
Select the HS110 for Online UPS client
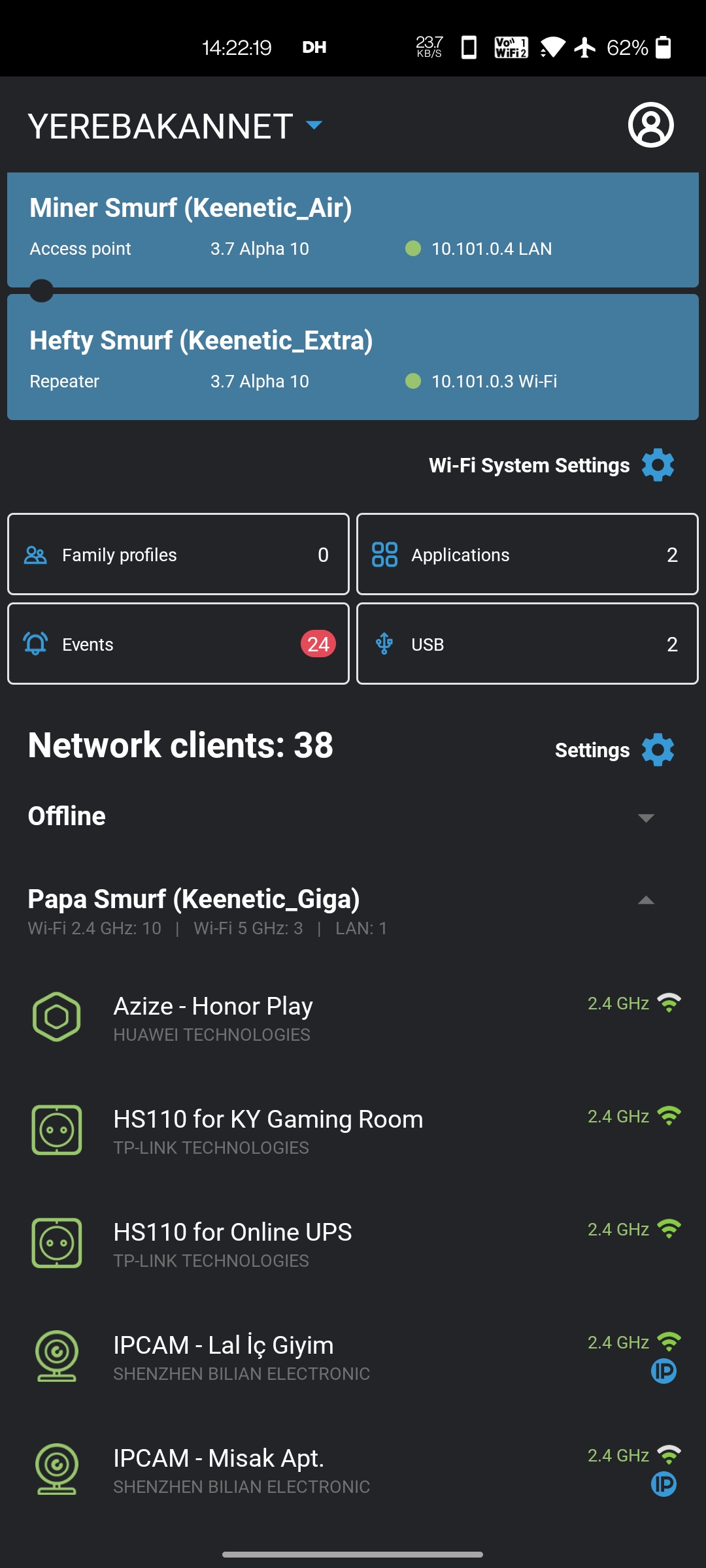pyautogui.click(x=353, y=1243)
